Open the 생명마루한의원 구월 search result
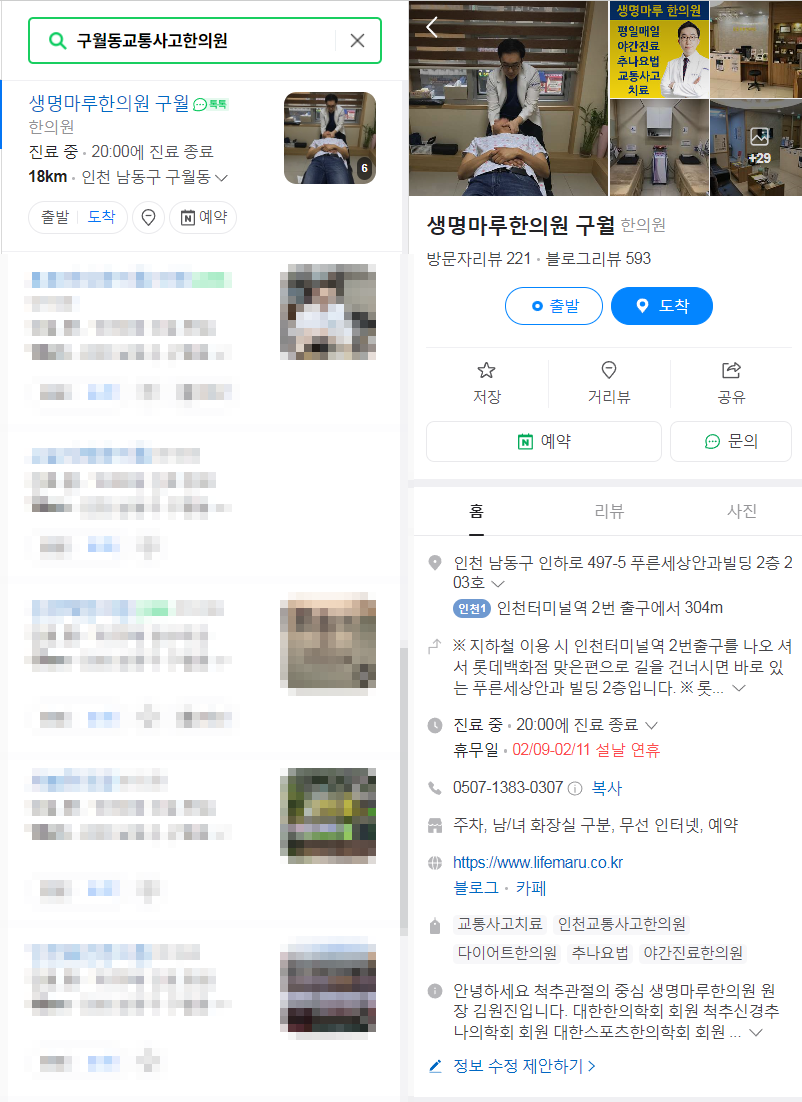The image size is (802, 1102). (108, 103)
